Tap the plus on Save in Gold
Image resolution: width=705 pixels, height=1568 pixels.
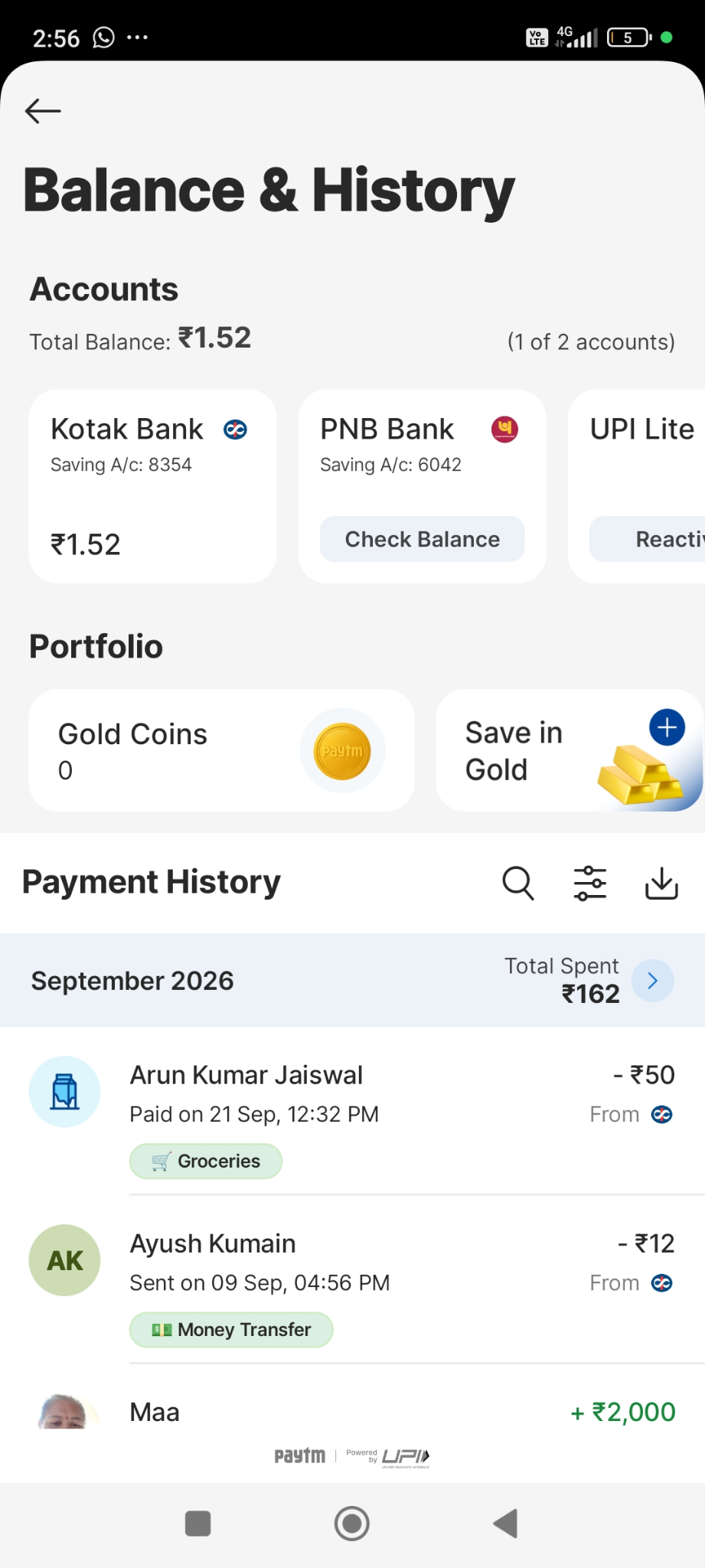pyautogui.click(x=667, y=727)
